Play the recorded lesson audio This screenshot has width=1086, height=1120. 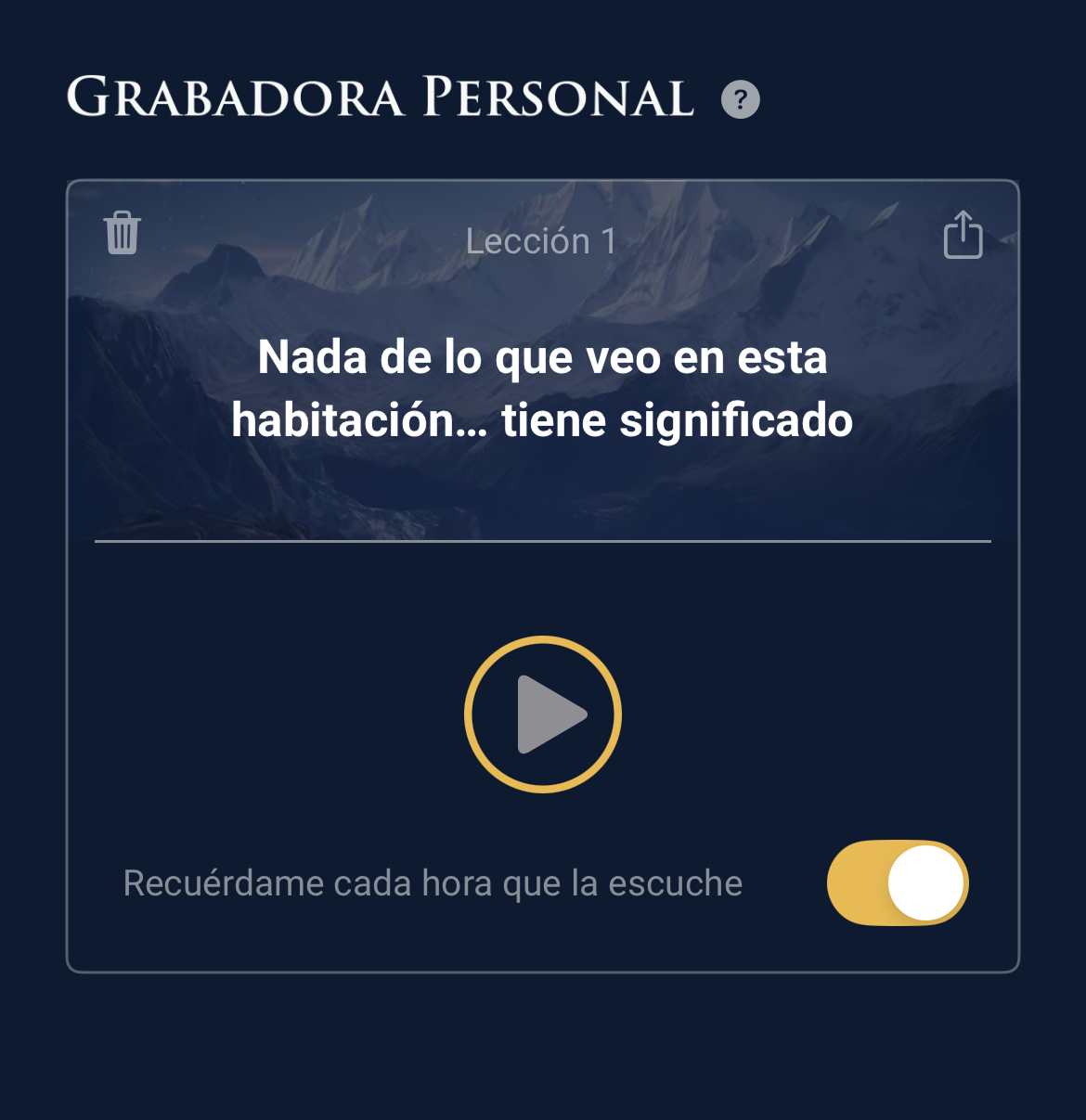[x=543, y=714]
